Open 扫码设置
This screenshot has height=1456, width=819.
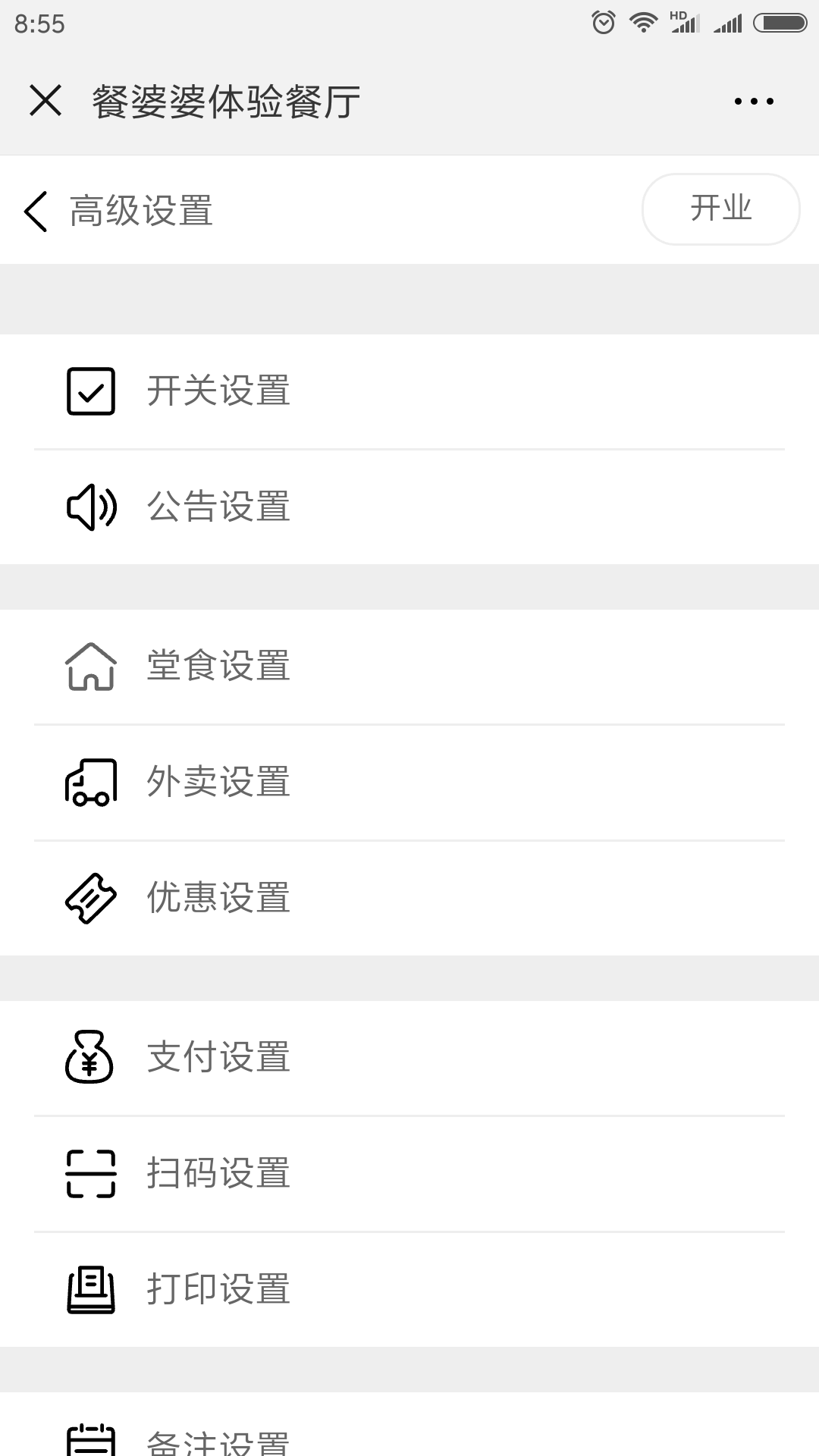coord(409,1173)
